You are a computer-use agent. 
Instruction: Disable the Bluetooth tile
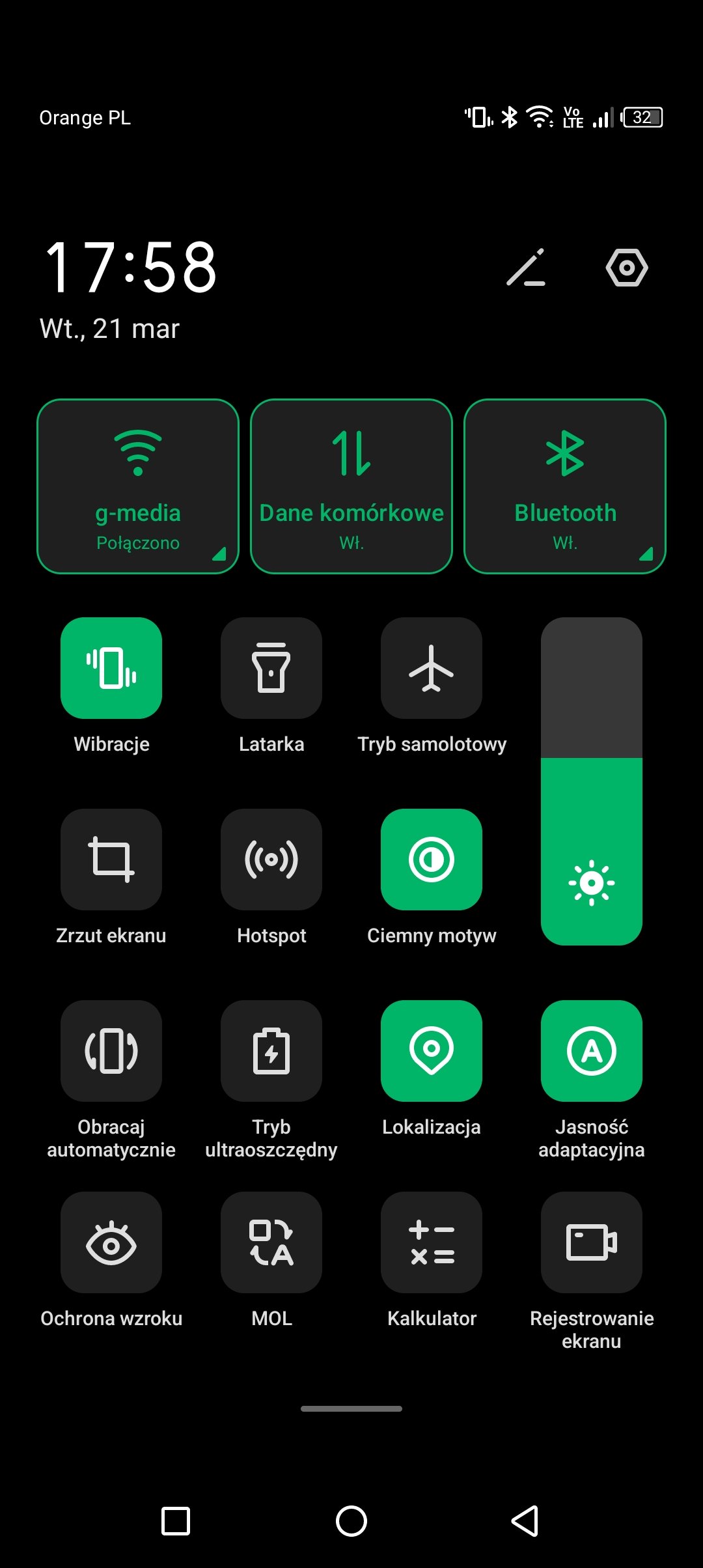[x=564, y=486]
